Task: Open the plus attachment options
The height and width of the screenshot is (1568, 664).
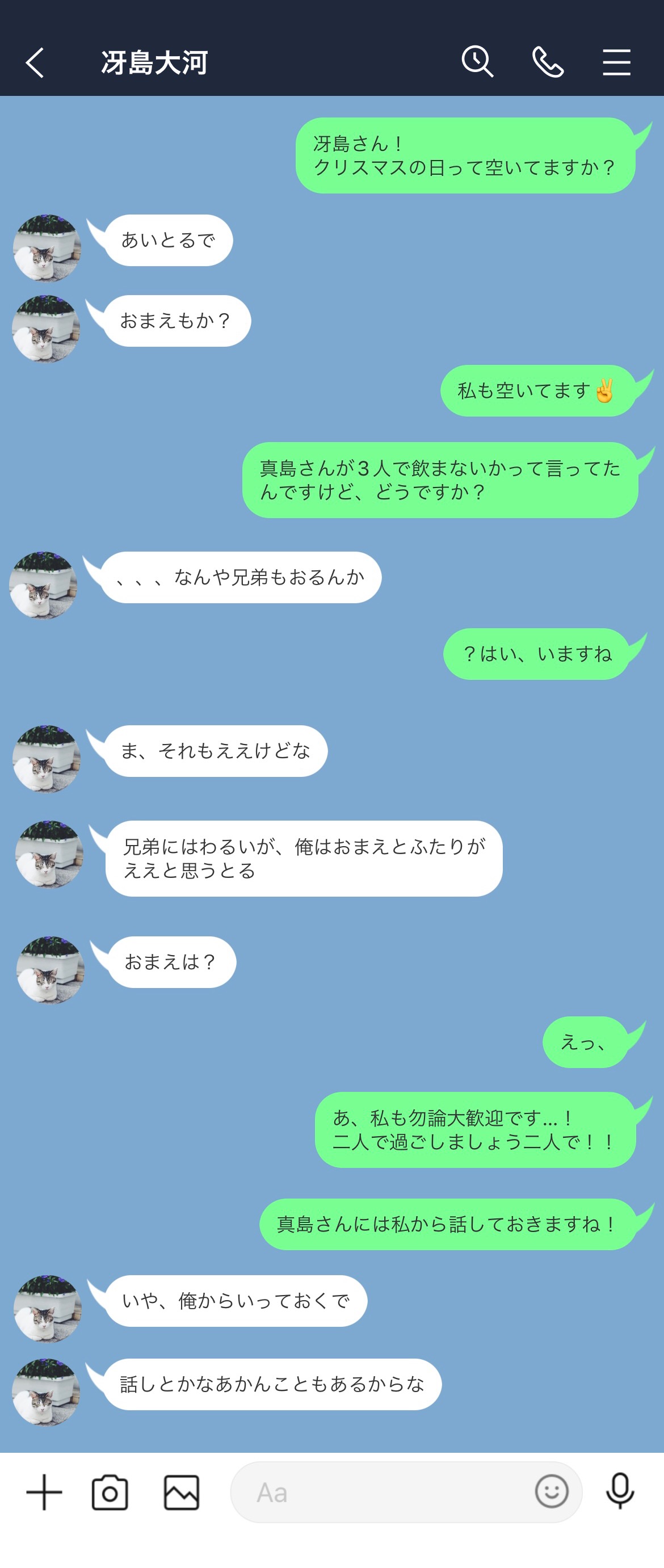Action: coord(44,1492)
